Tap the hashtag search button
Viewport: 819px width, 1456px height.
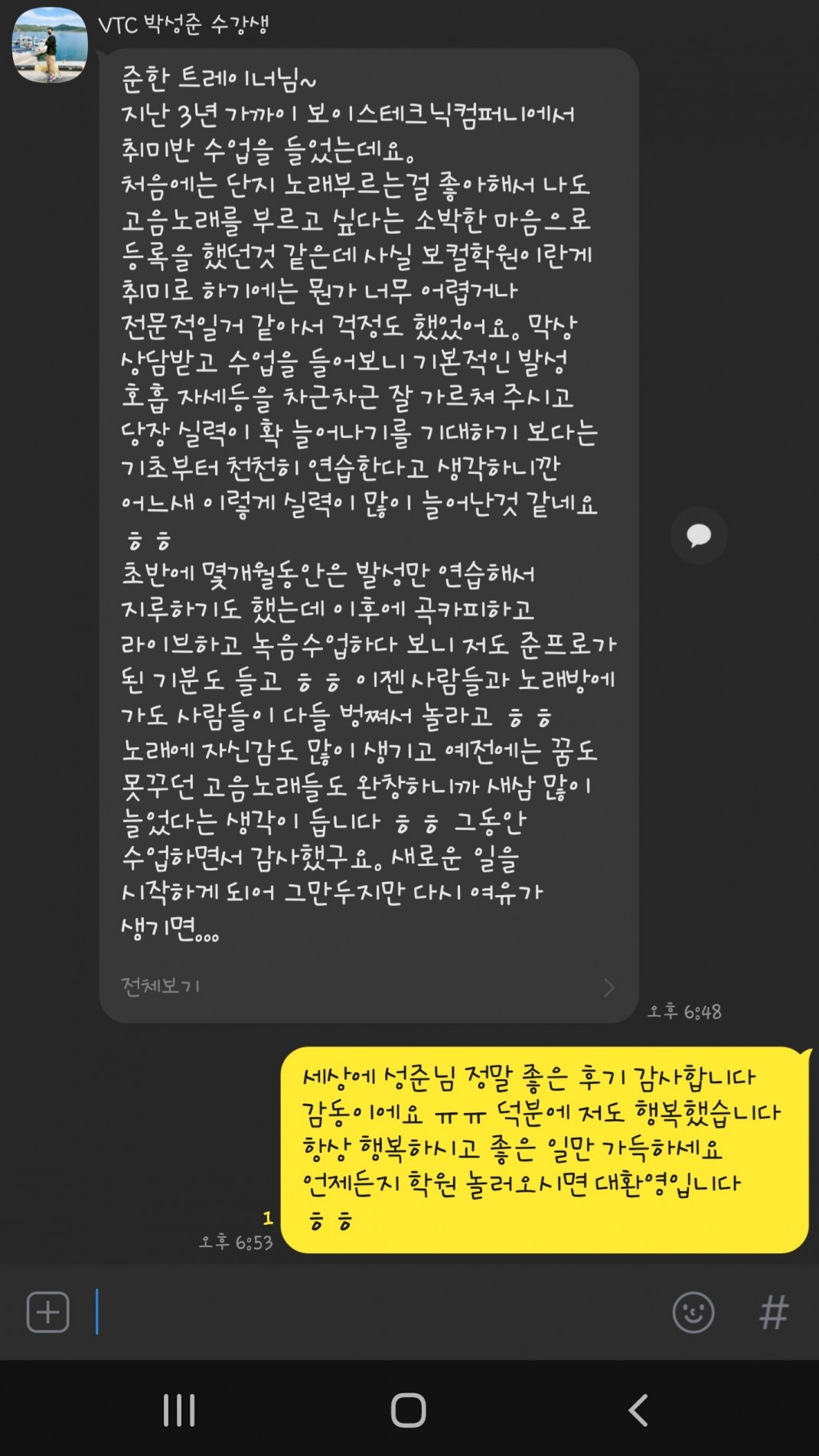click(x=773, y=1312)
